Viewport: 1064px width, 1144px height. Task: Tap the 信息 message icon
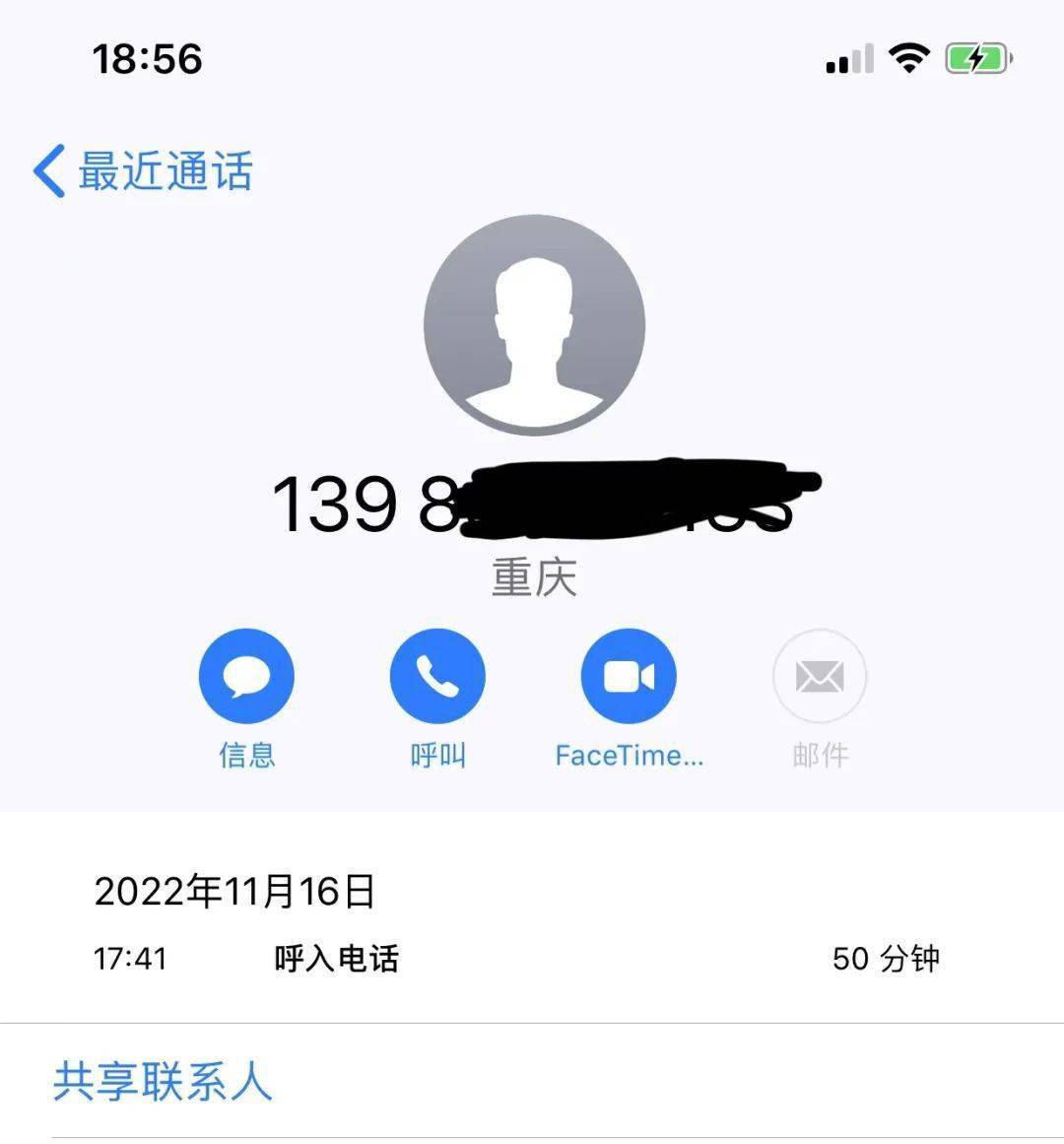tap(246, 676)
